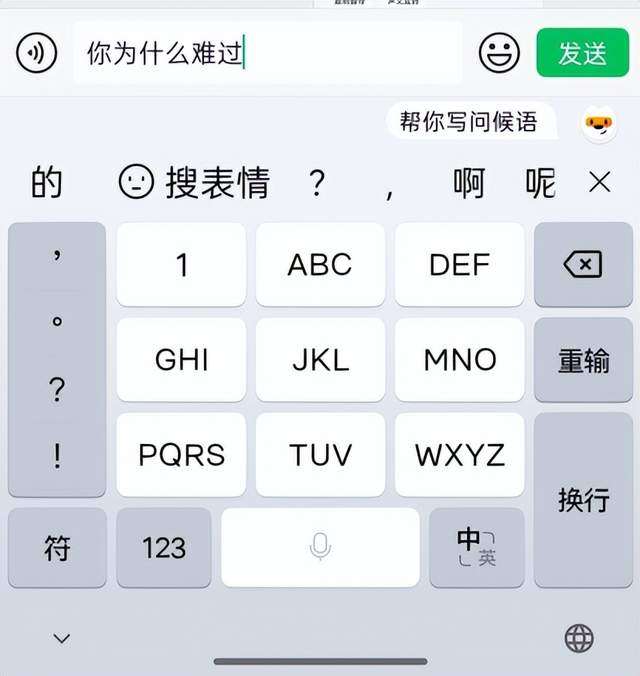Insert the 啊 candidate word
The height and width of the screenshot is (676, 640).
tap(468, 183)
